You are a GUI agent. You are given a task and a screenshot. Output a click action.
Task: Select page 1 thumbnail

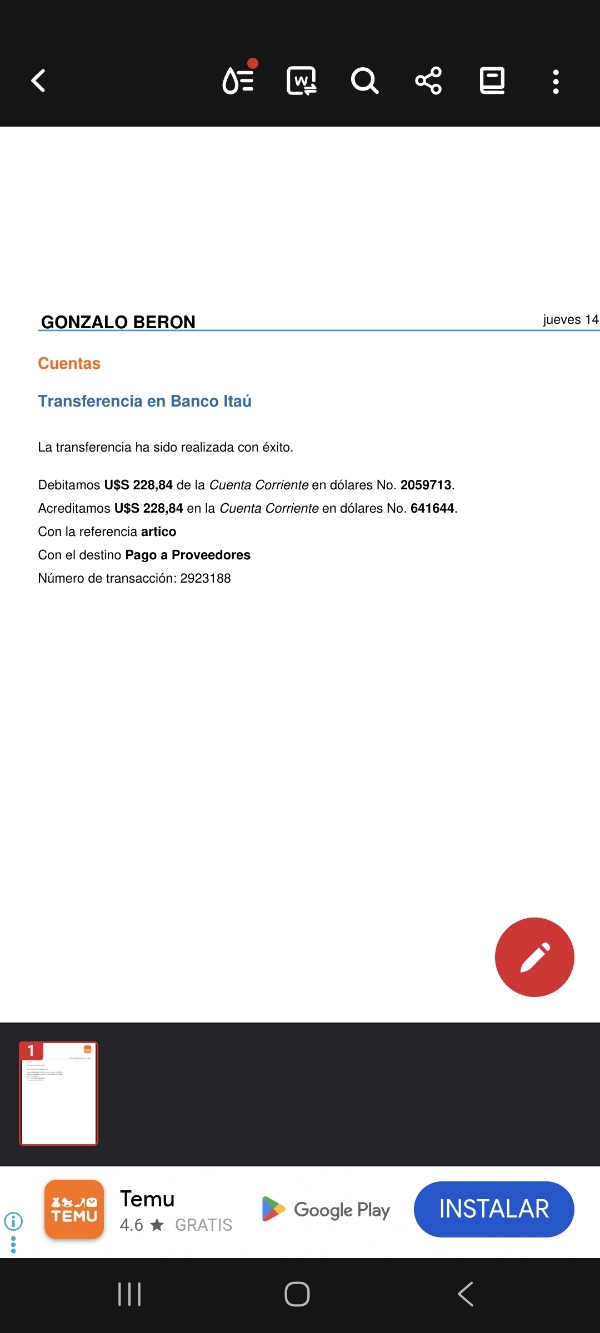click(59, 1093)
